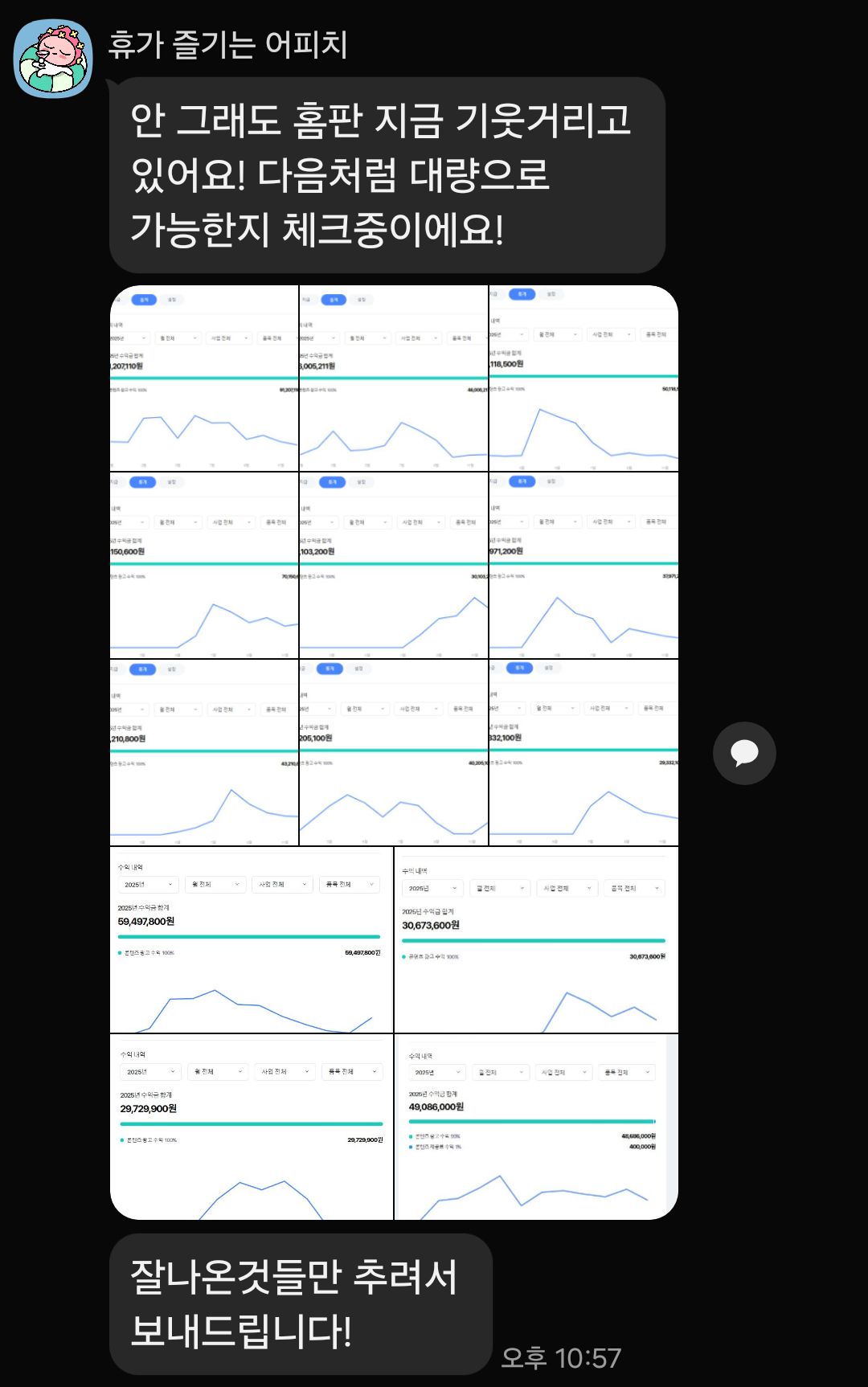This screenshot has height=1387, width=868.
Task: Open the screenshot showing 30,673,600원
Action: point(536,939)
